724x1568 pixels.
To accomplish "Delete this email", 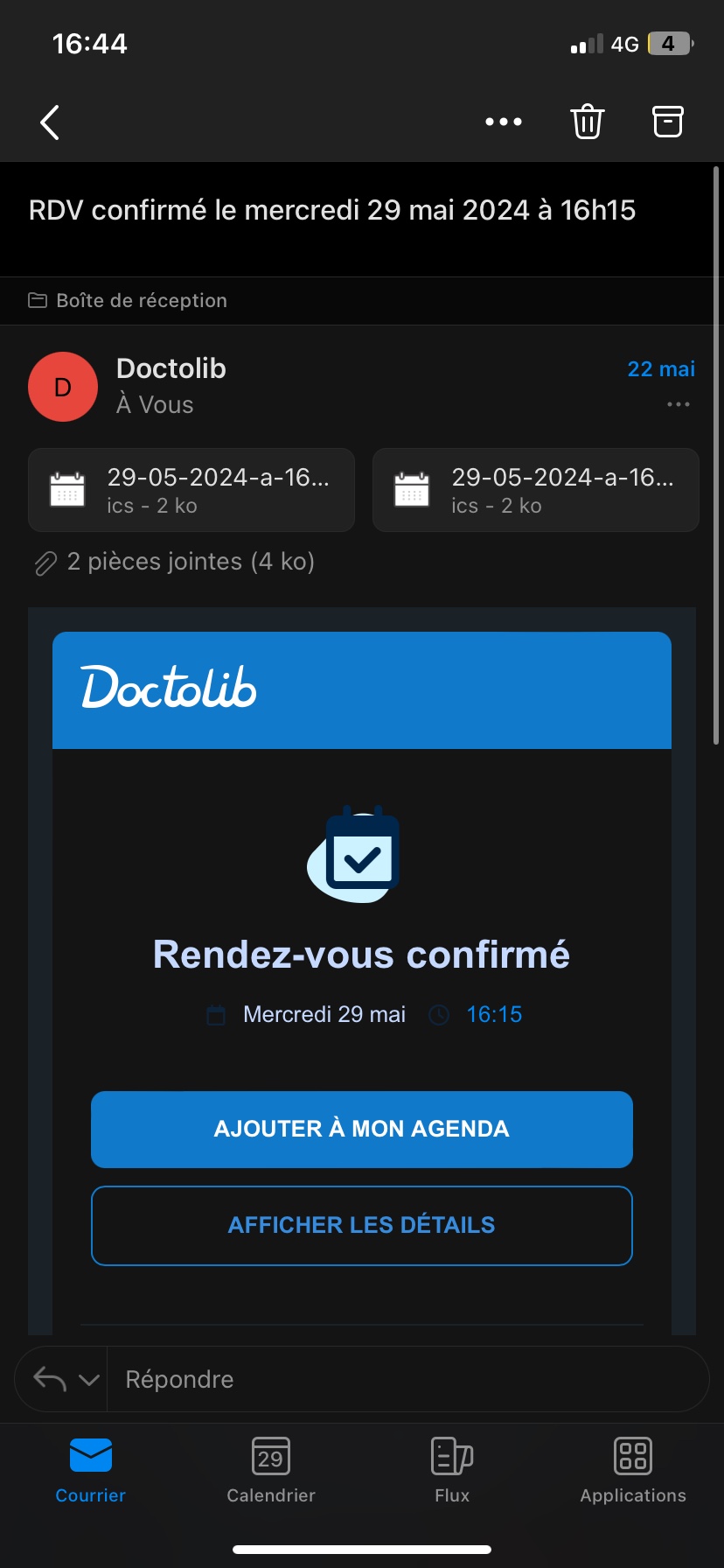I will 588,122.
